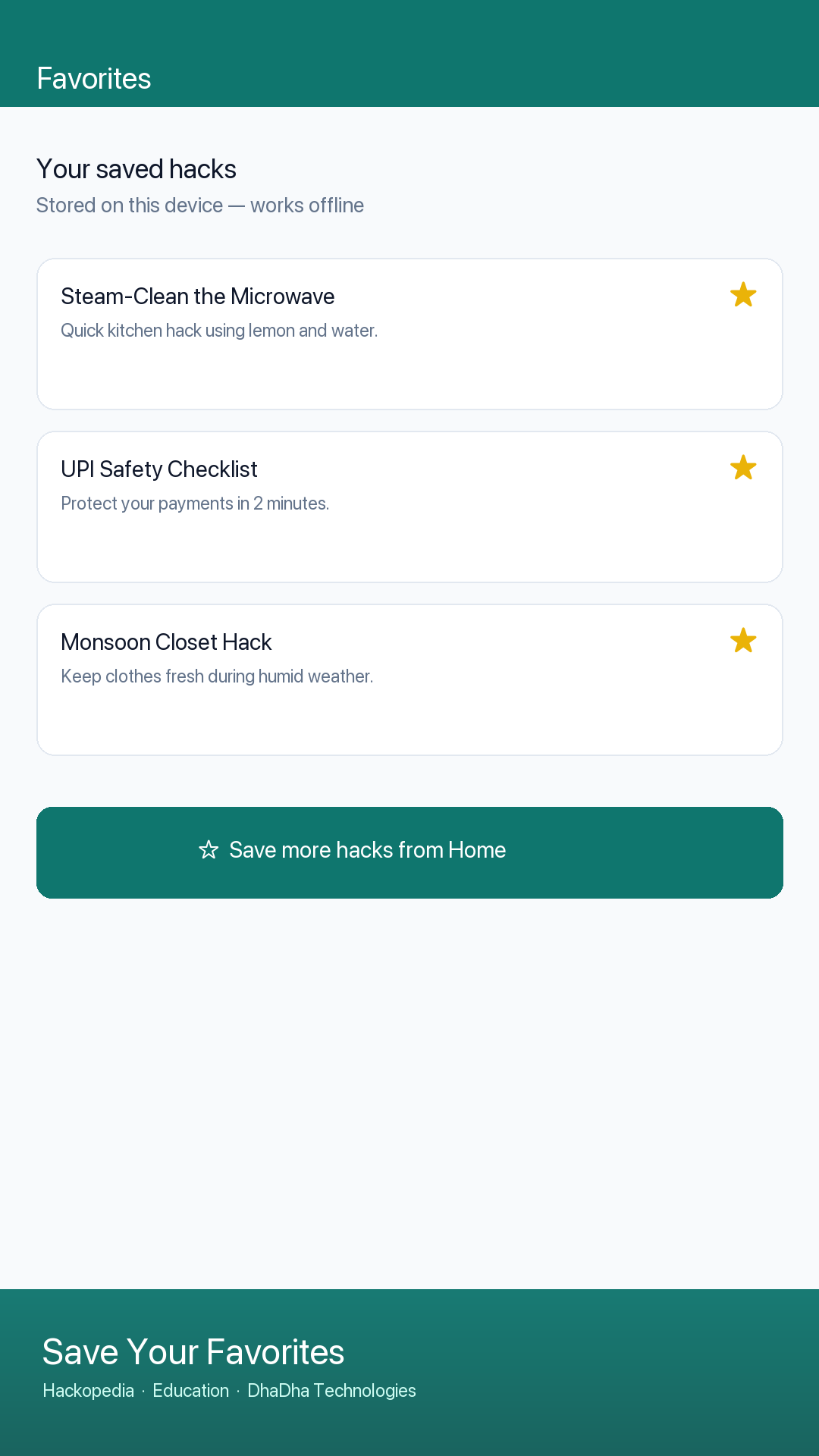Unstar the Monsoon Closet Hack
819x1456 pixels.
click(x=743, y=641)
